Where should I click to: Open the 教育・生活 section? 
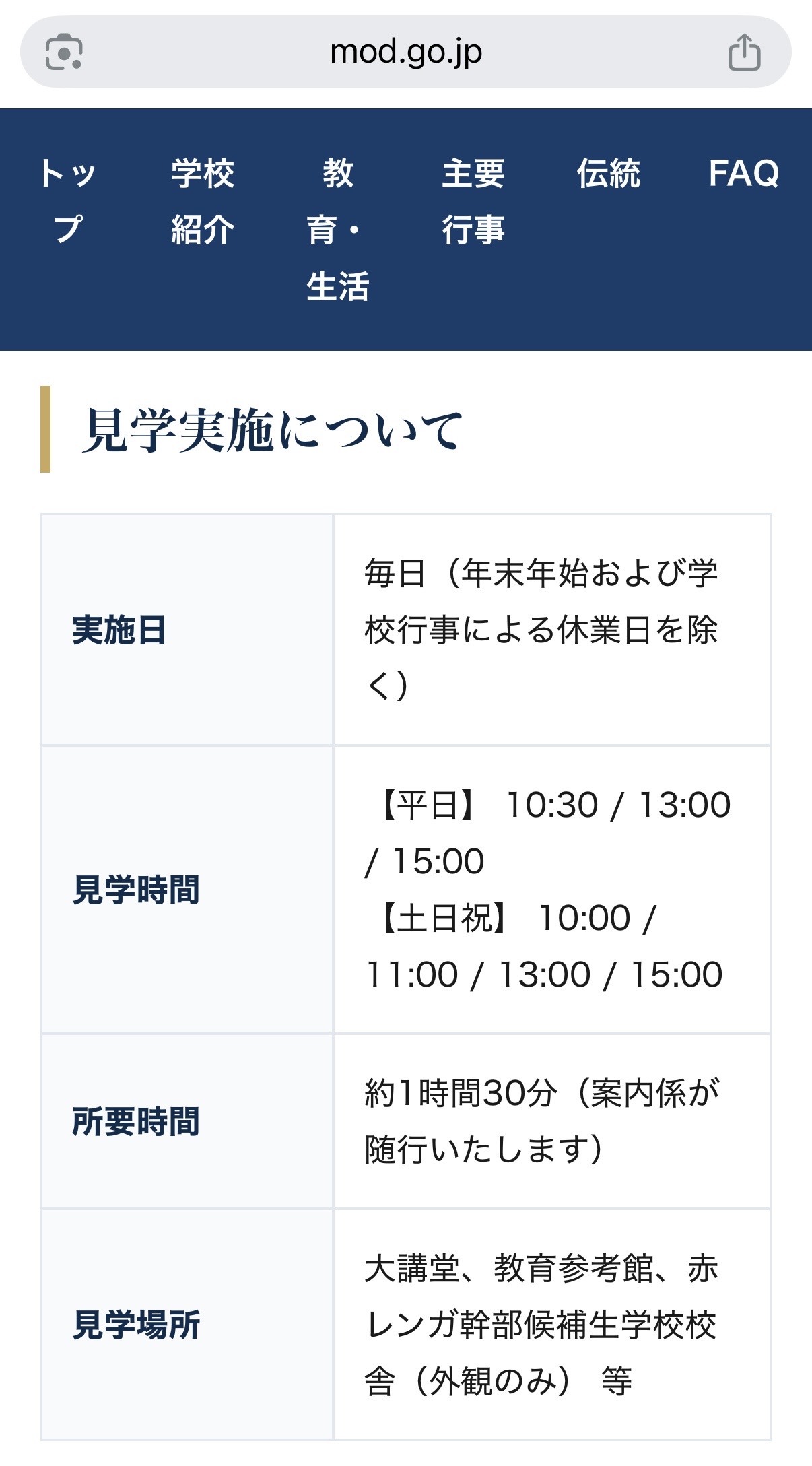(338, 229)
